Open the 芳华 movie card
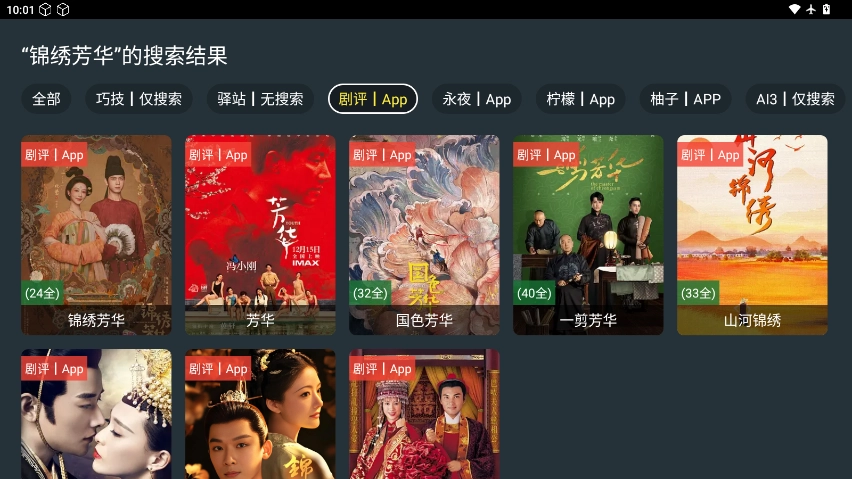This screenshot has width=852, height=479. click(x=260, y=235)
